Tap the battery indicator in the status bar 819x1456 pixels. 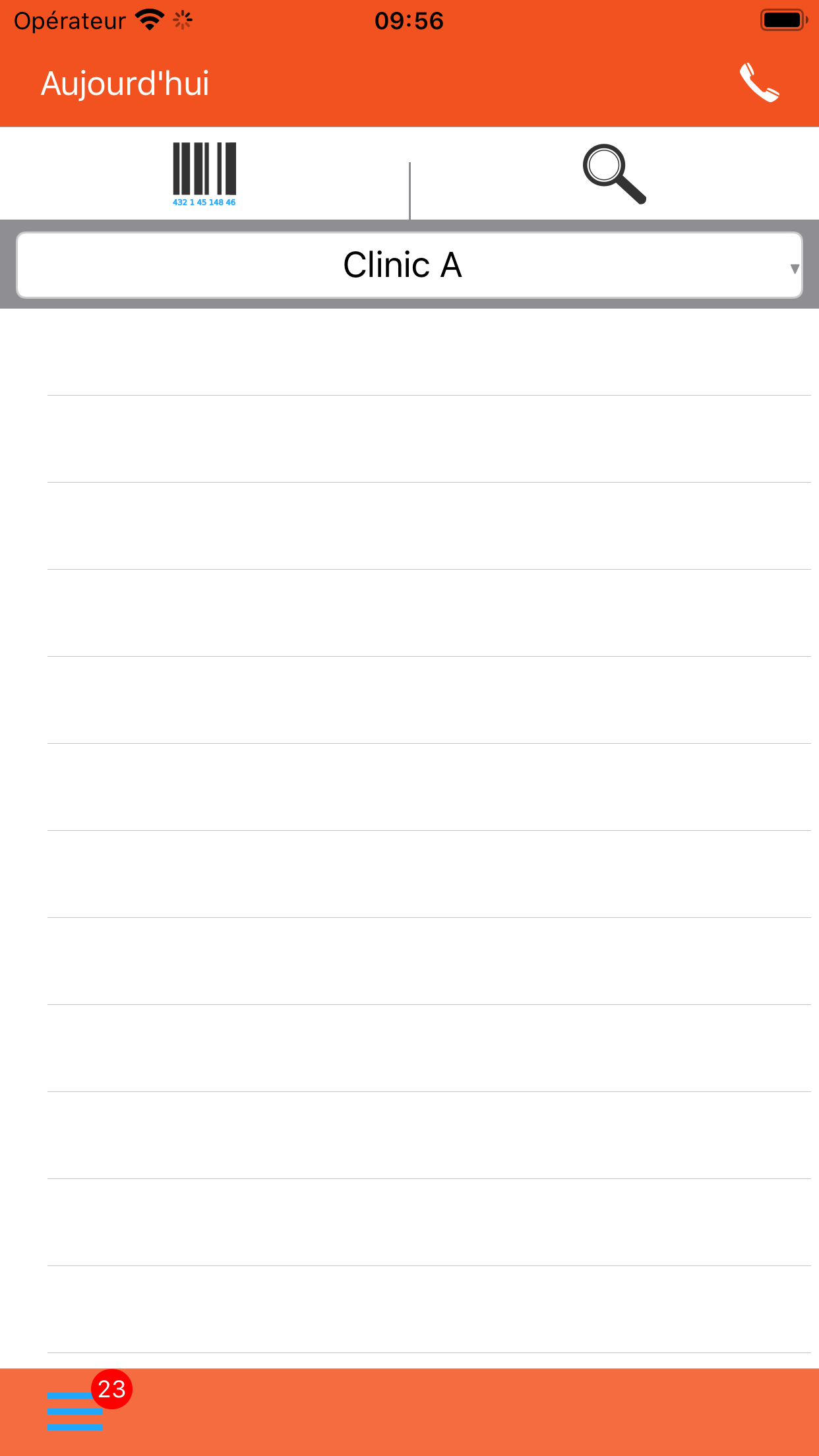pyautogui.click(x=783, y=19)
